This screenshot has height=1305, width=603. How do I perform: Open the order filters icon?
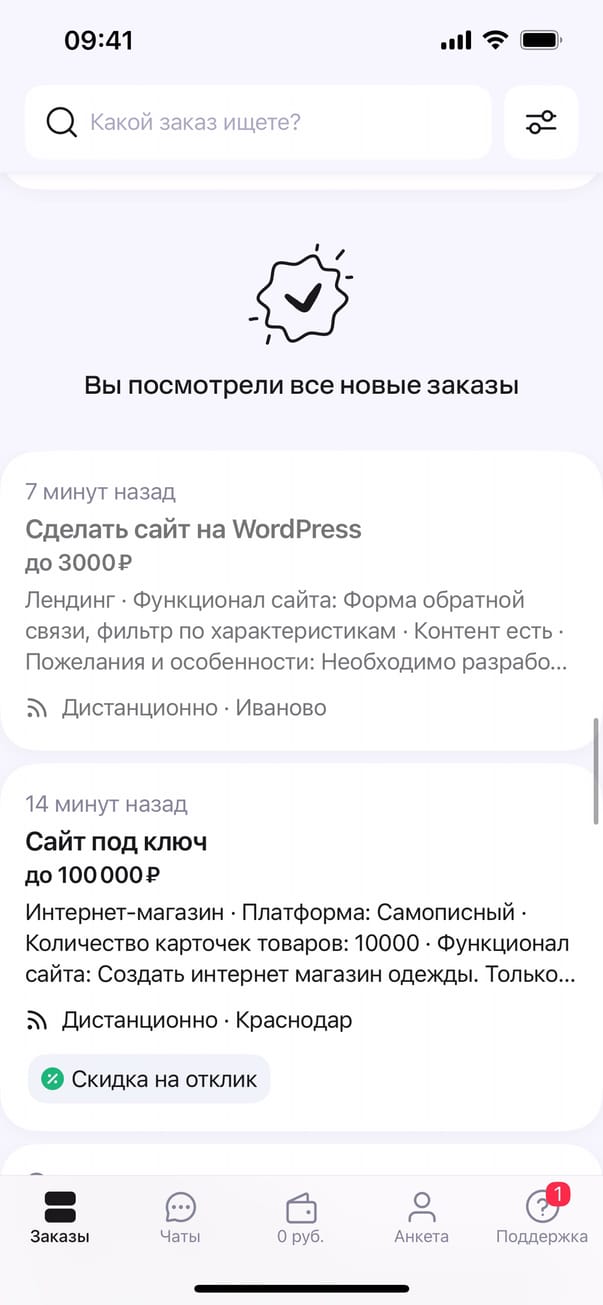tap(541, 122)
